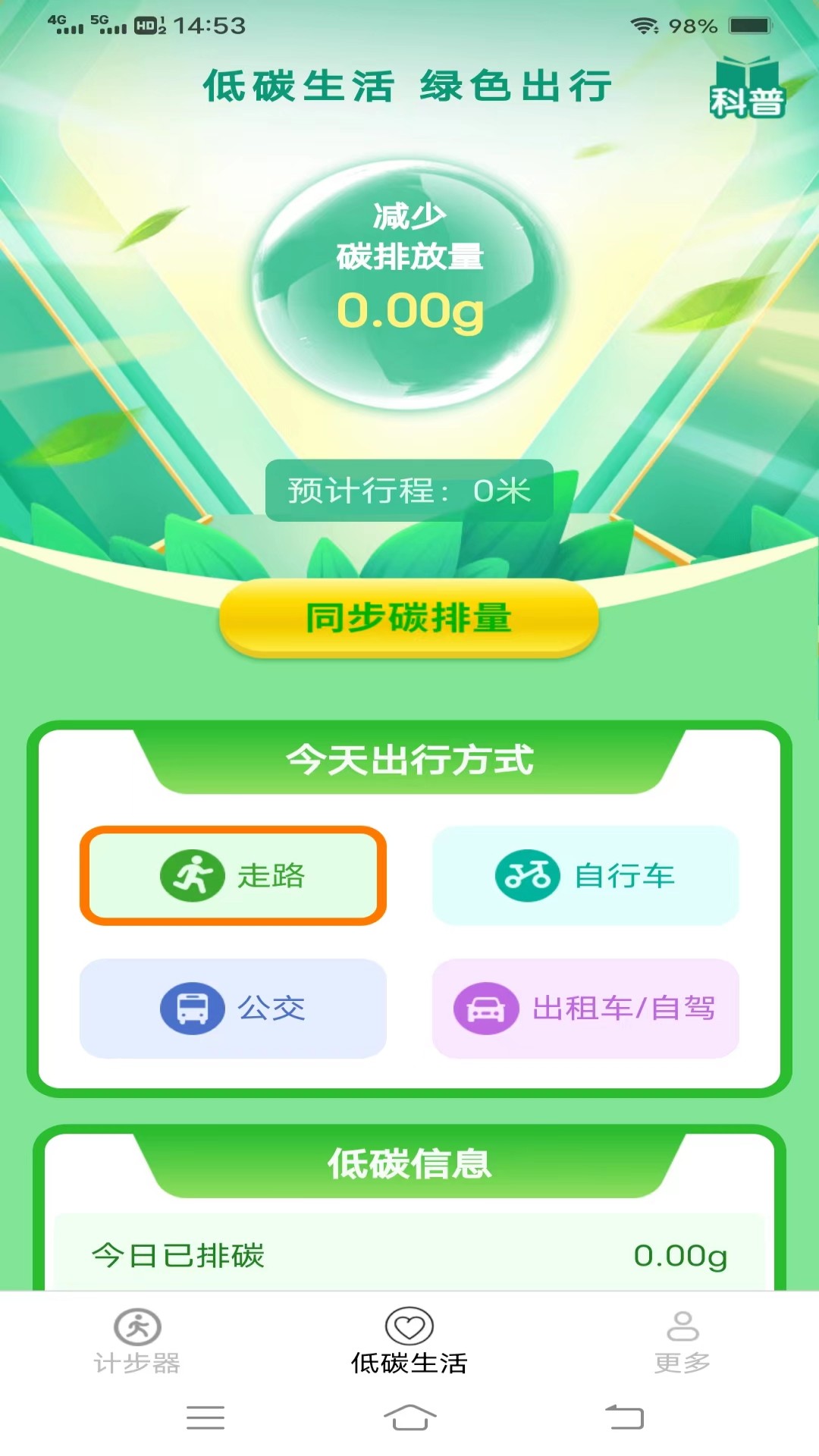Tap the walking person icon in 走路 option
Image resolution: width=819 pixels, height=1456 pixels.
tap(193, 875)
